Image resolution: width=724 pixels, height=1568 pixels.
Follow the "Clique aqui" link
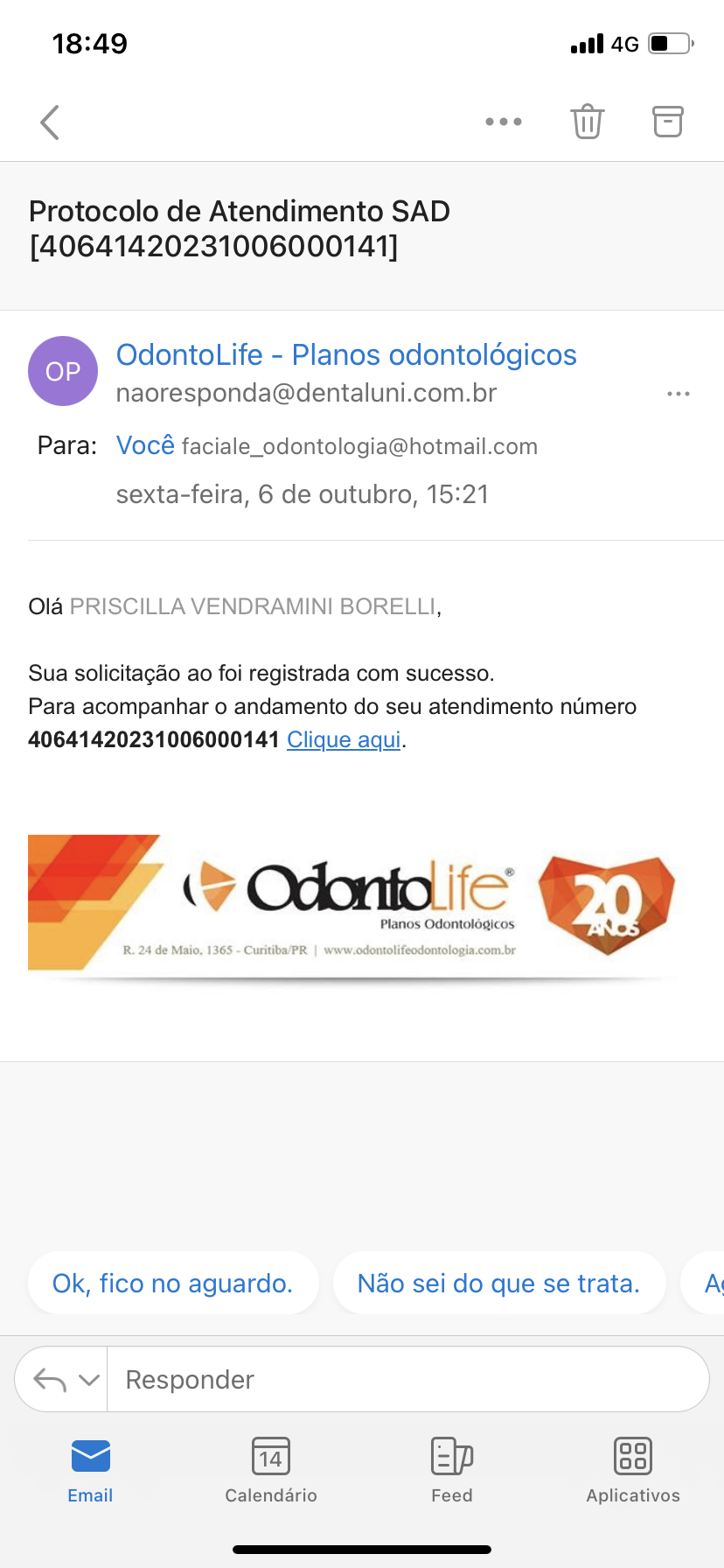point(344,740)
